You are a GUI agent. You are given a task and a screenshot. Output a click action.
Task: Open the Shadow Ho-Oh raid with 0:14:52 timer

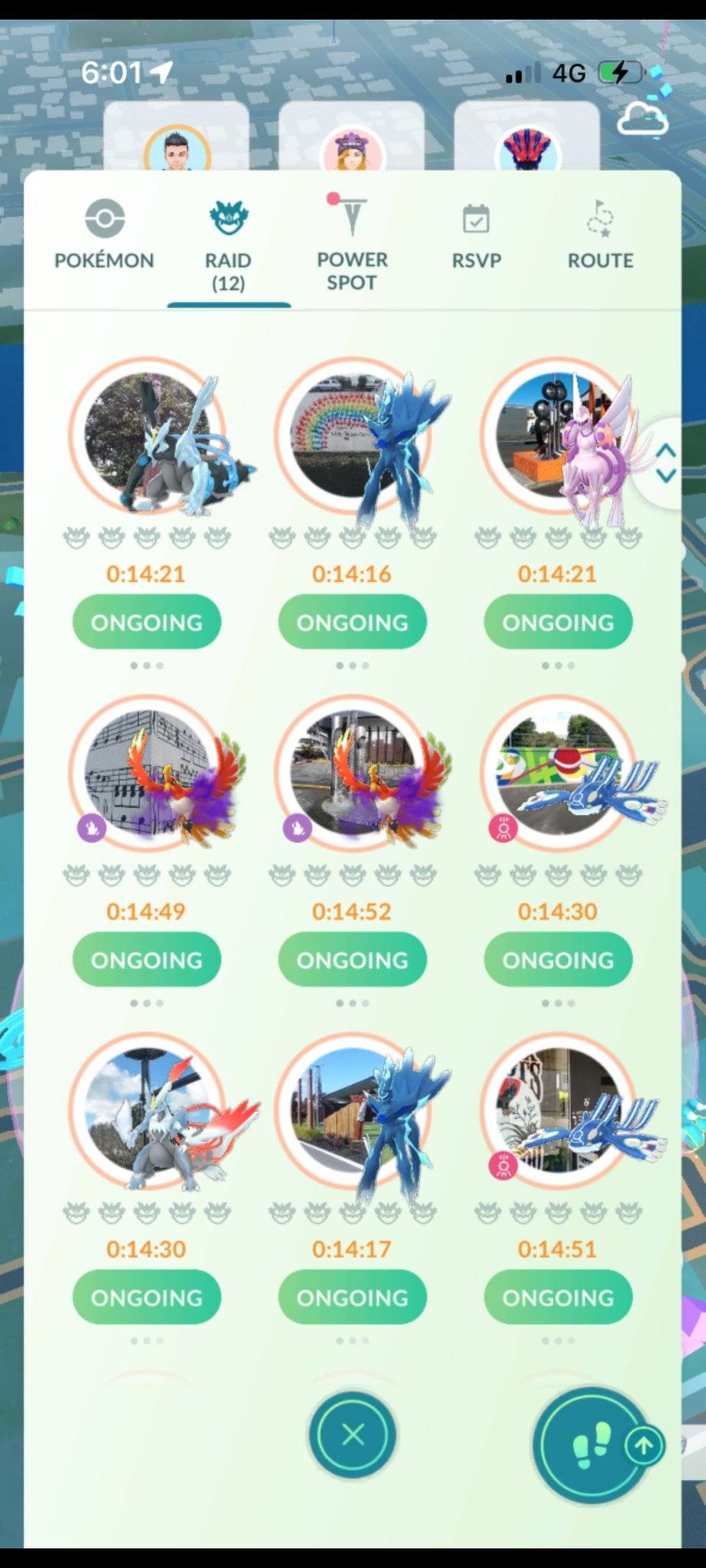(352, 773)
